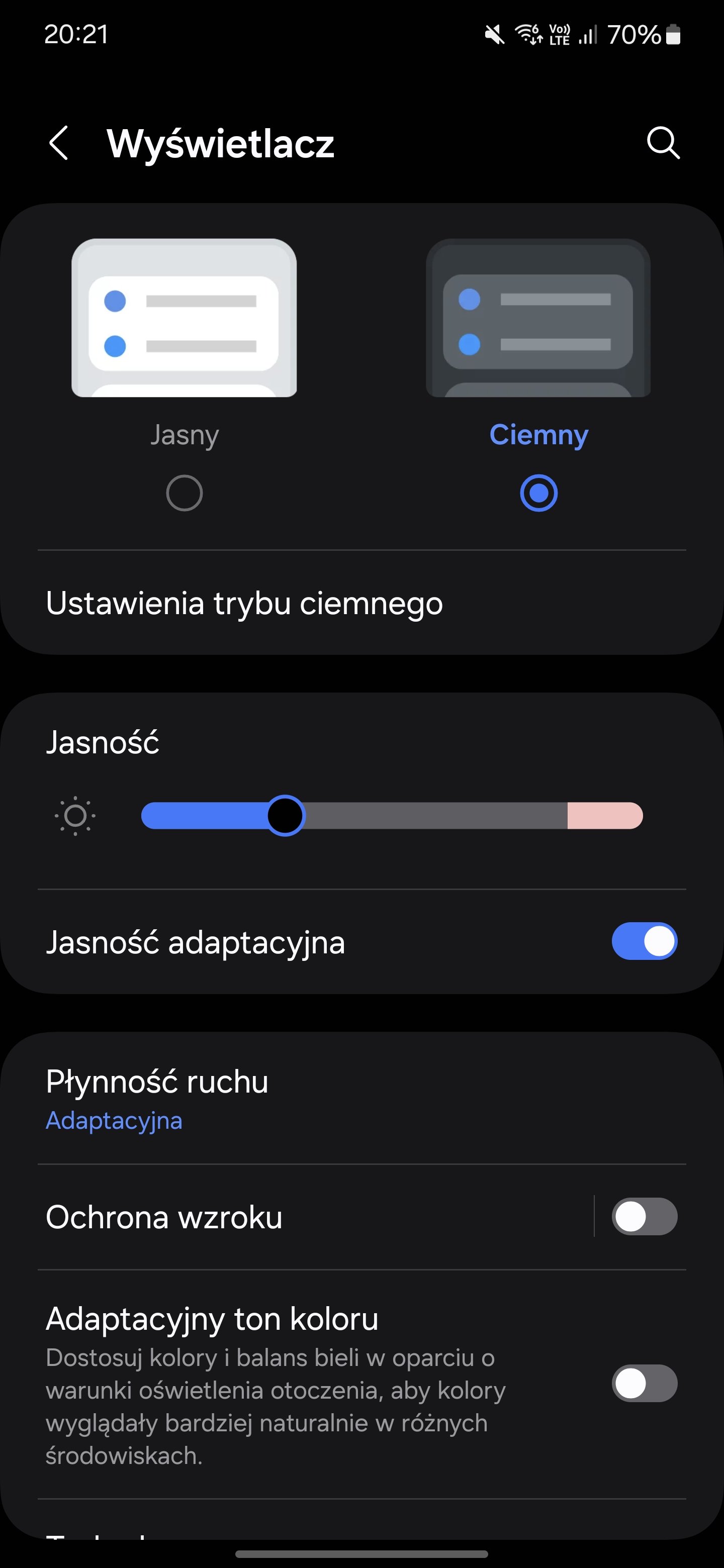This screenshot has height=1568, width=724.
Task: Tap the Ciemny dark theme preview
Action: pos(538,318)
